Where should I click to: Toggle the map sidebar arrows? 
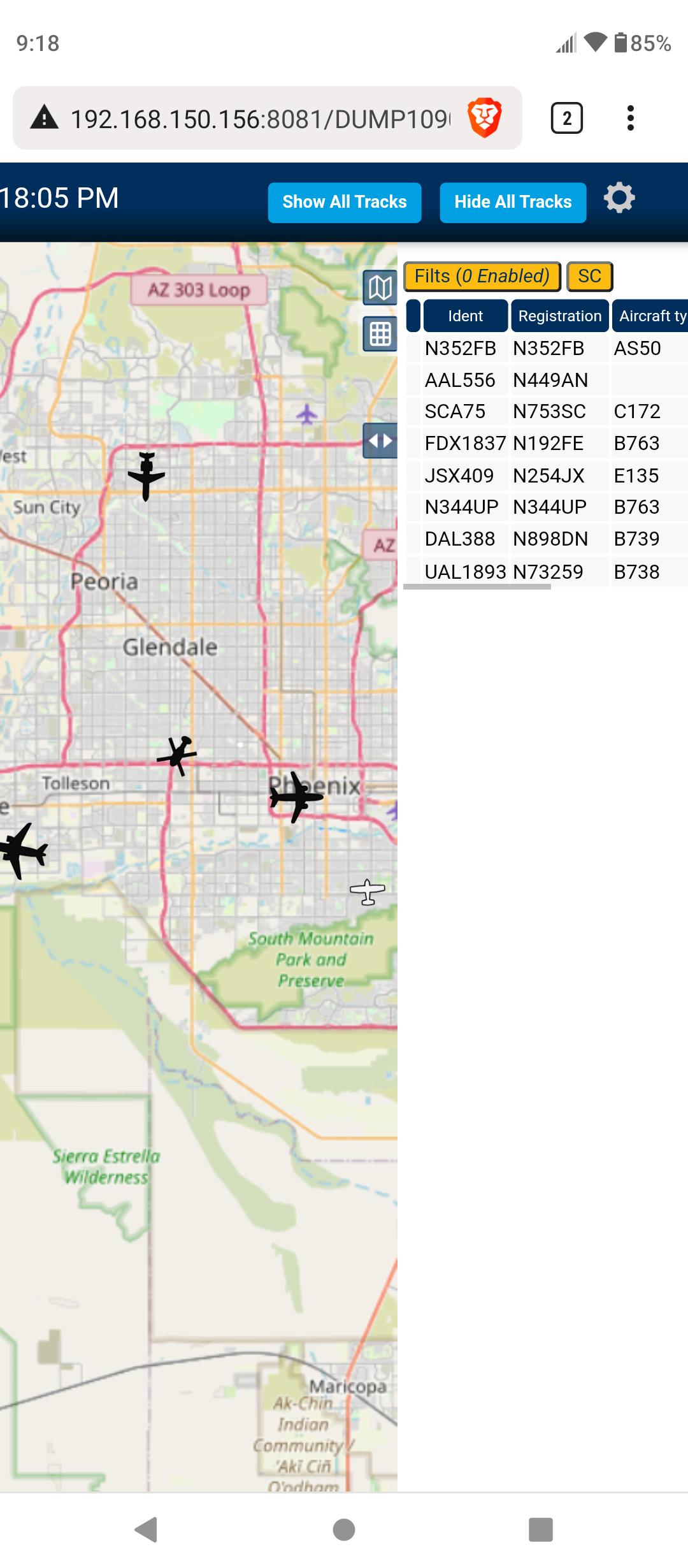click(380, 441)
